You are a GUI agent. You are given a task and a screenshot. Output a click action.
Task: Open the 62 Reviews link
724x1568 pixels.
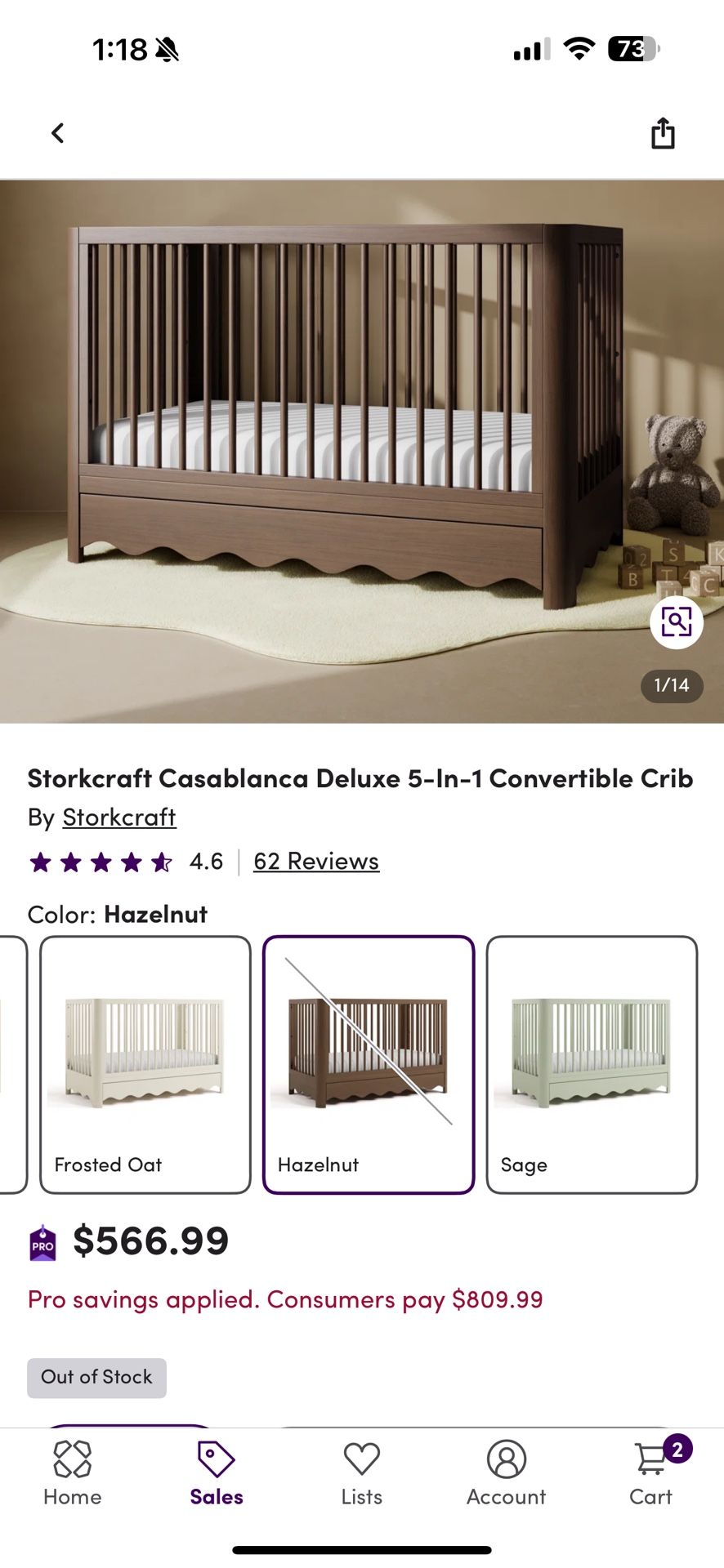(x=315, y=861)
